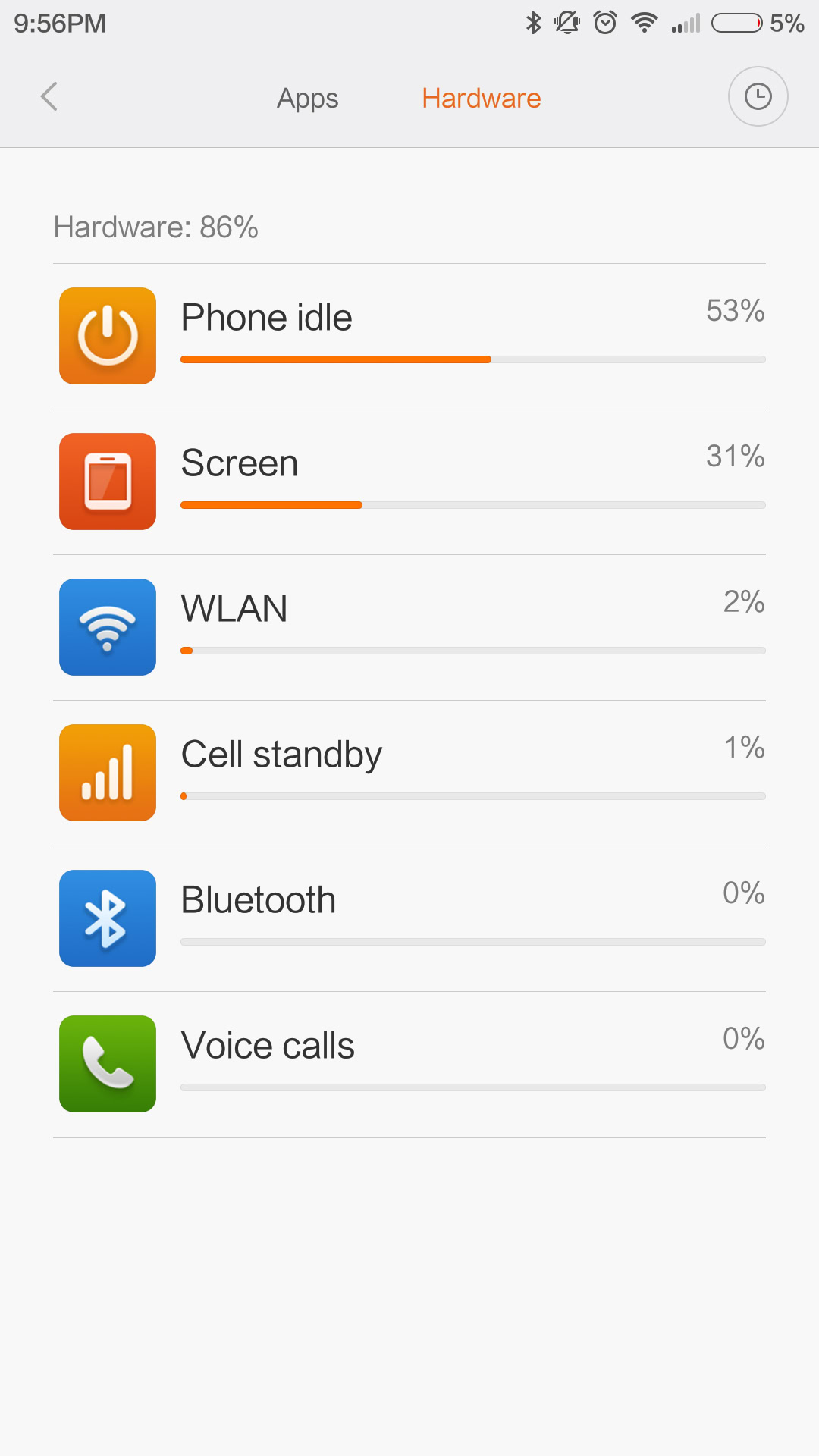819x1456 pixels.
Task: Go back using the top-left arrow
Action: click(x=49, y=97)
